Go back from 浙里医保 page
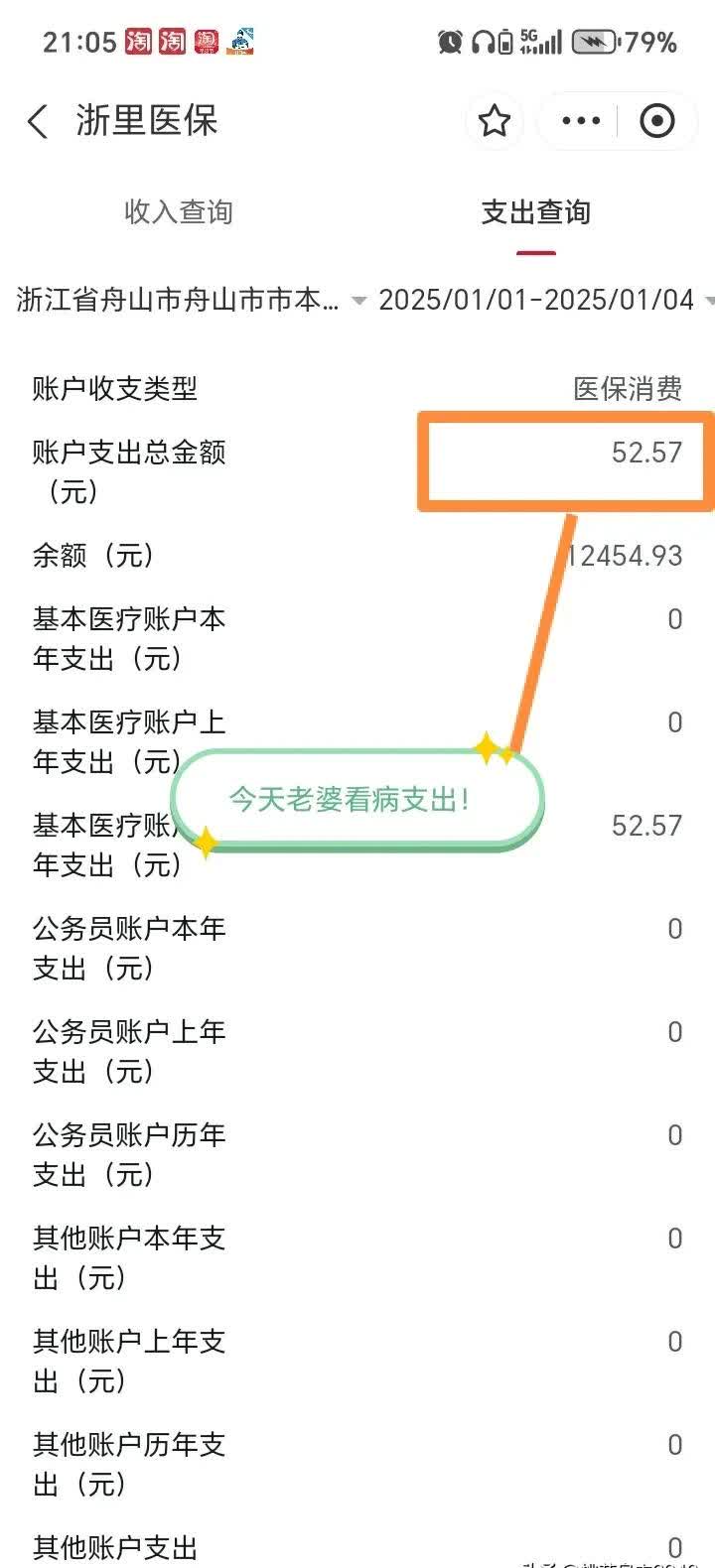Viewport: 715px width, 1568px height. [38, 122]
